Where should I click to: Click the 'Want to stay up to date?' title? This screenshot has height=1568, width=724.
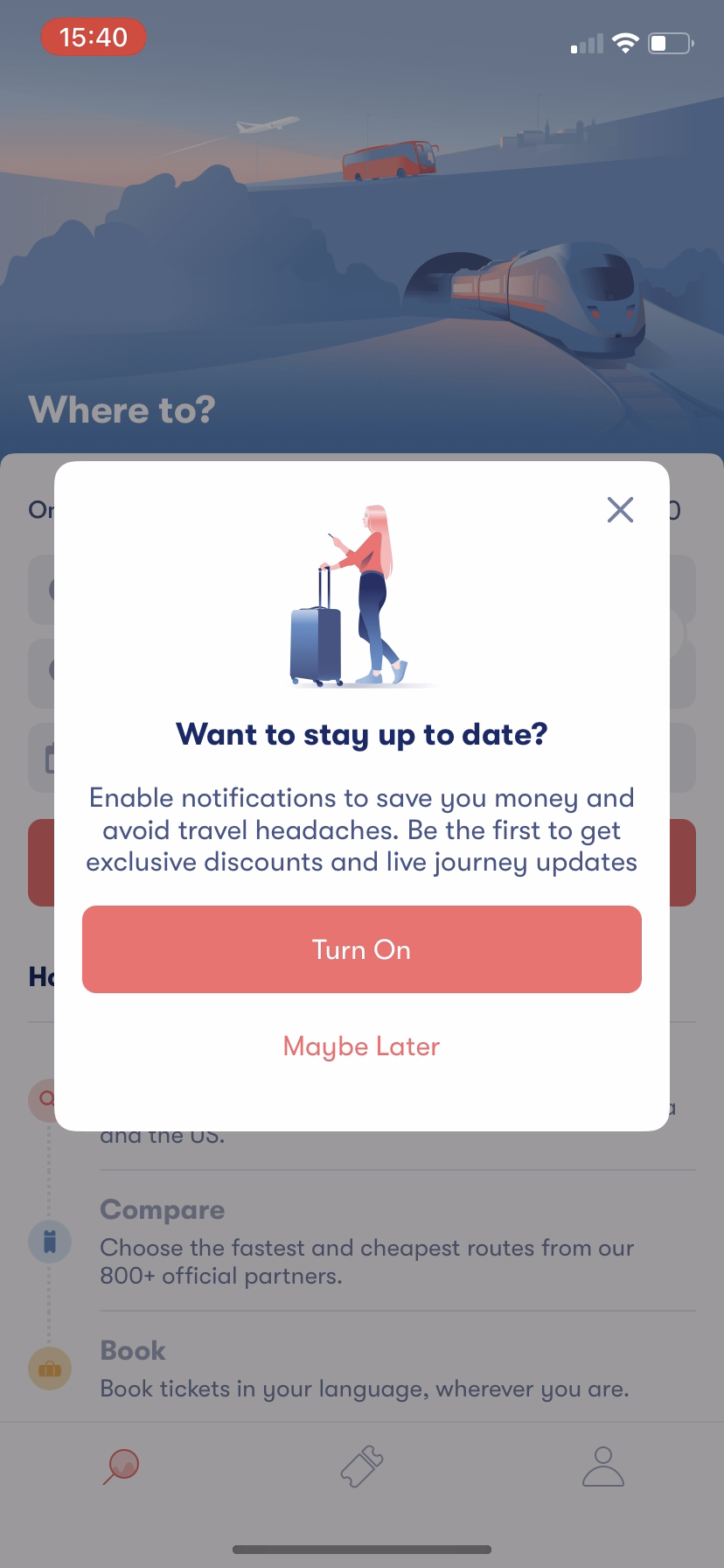[362, 734]
